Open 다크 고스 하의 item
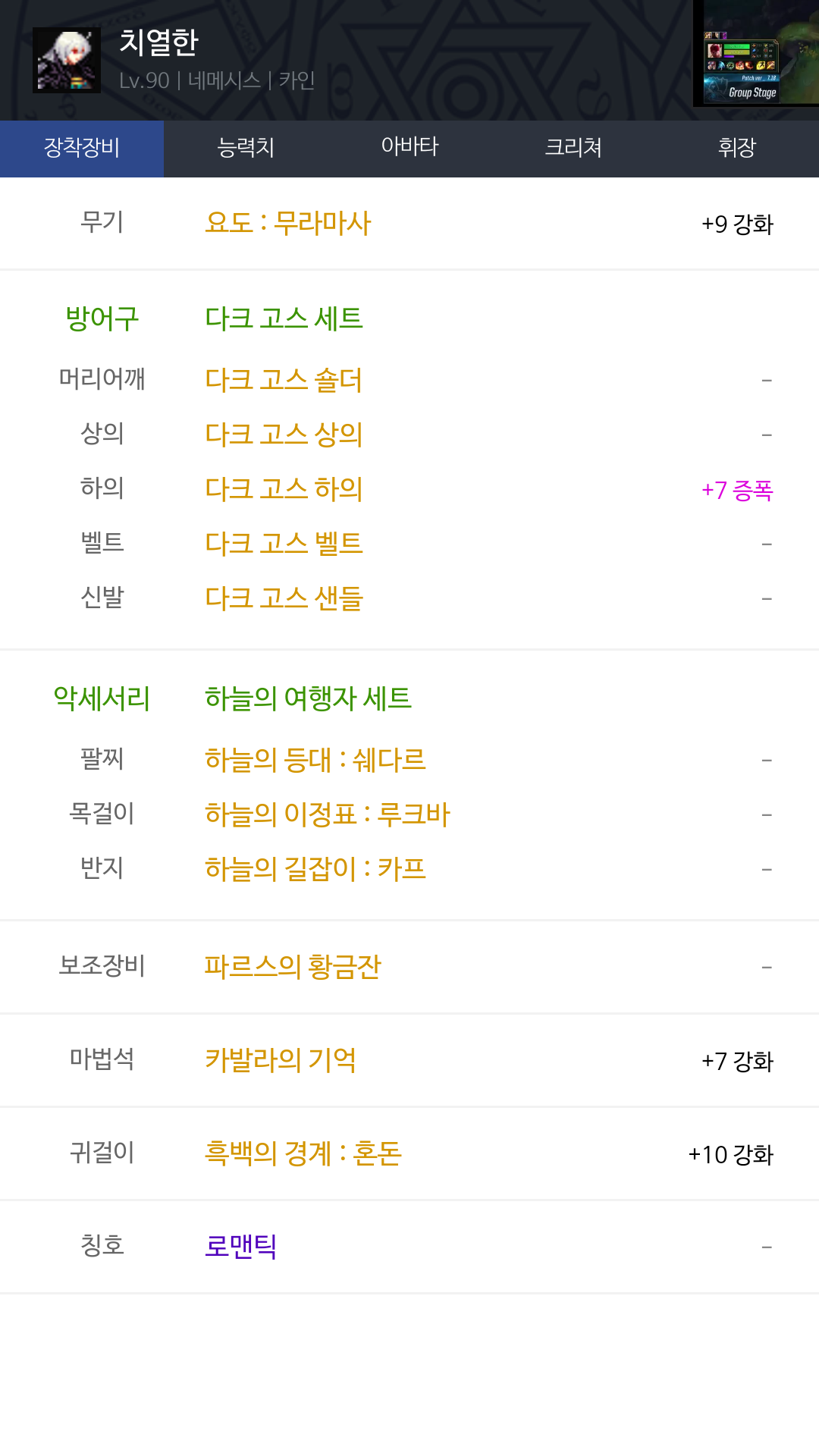The width and height of the screenshot is (819, 1456). click(x=284, y=489)
